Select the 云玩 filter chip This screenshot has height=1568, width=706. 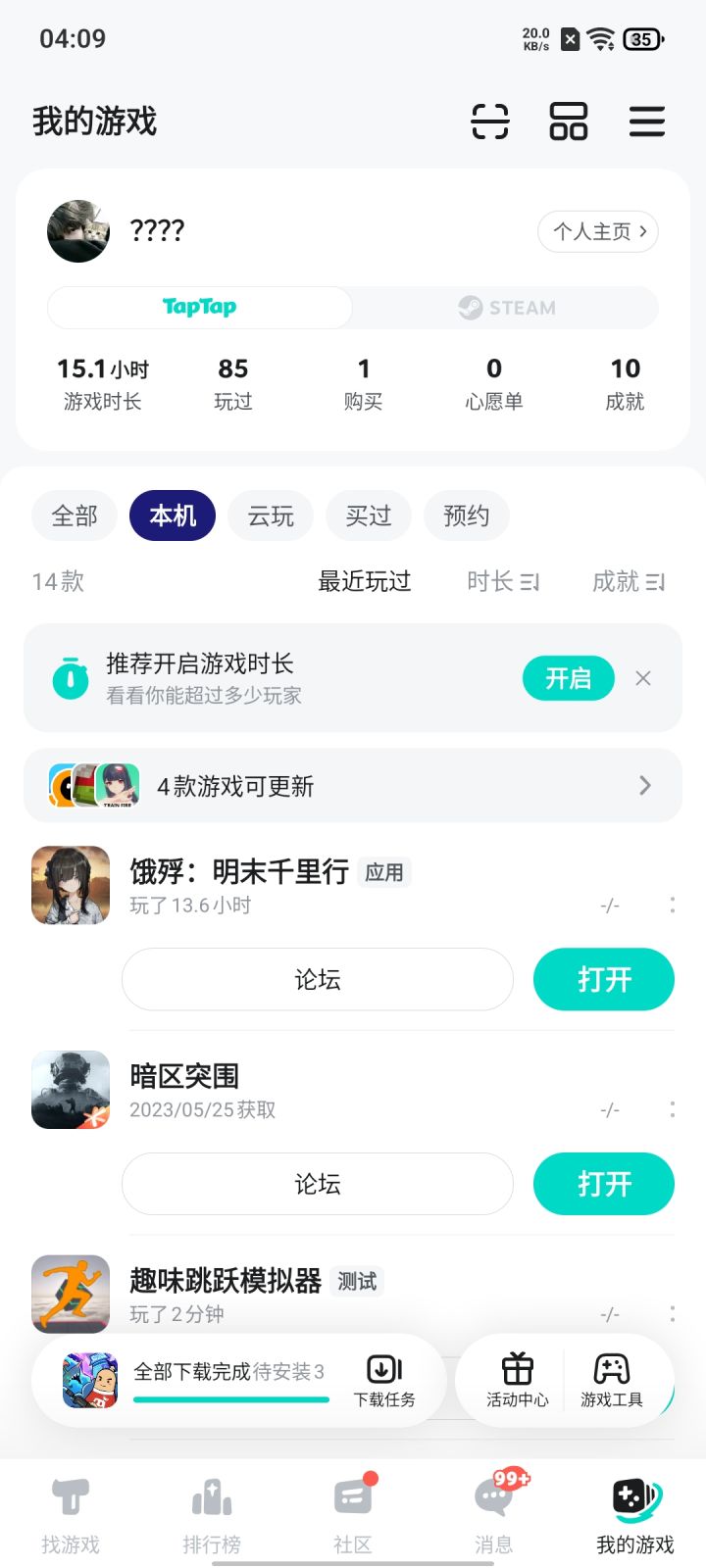pyautogui.click(x=271, y=515)
